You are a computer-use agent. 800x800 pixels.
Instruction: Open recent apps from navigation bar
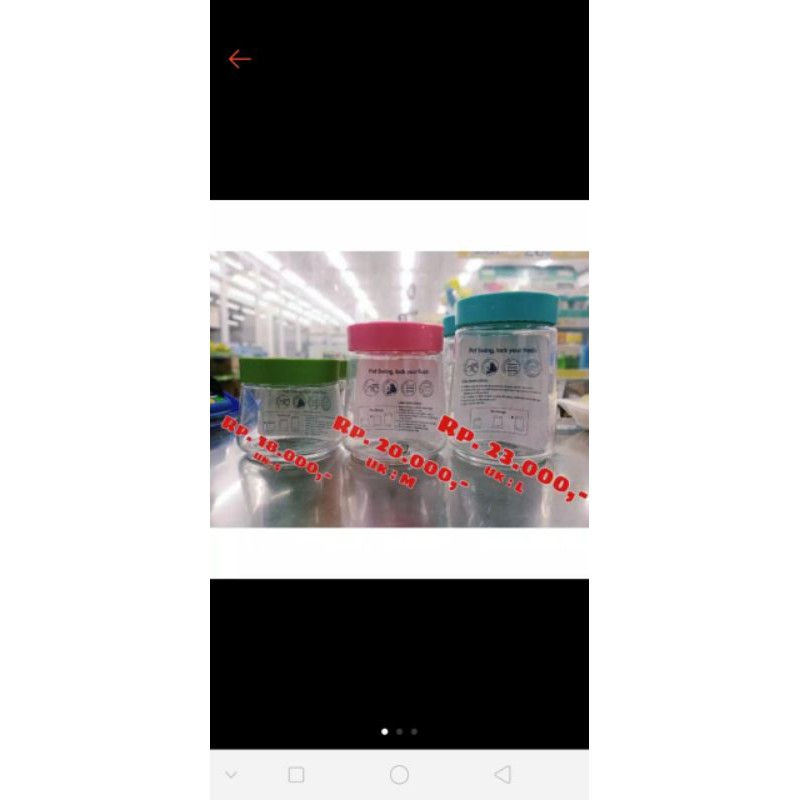tap(296, 775)
